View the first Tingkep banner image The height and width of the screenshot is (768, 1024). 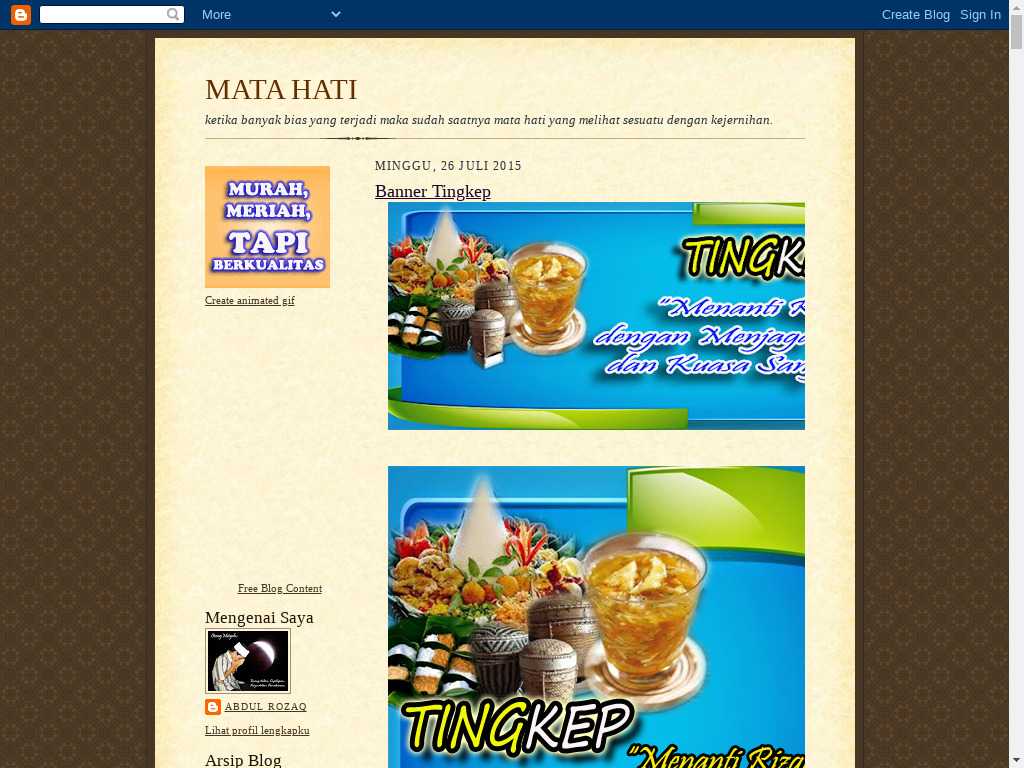[x=596, y=316]
